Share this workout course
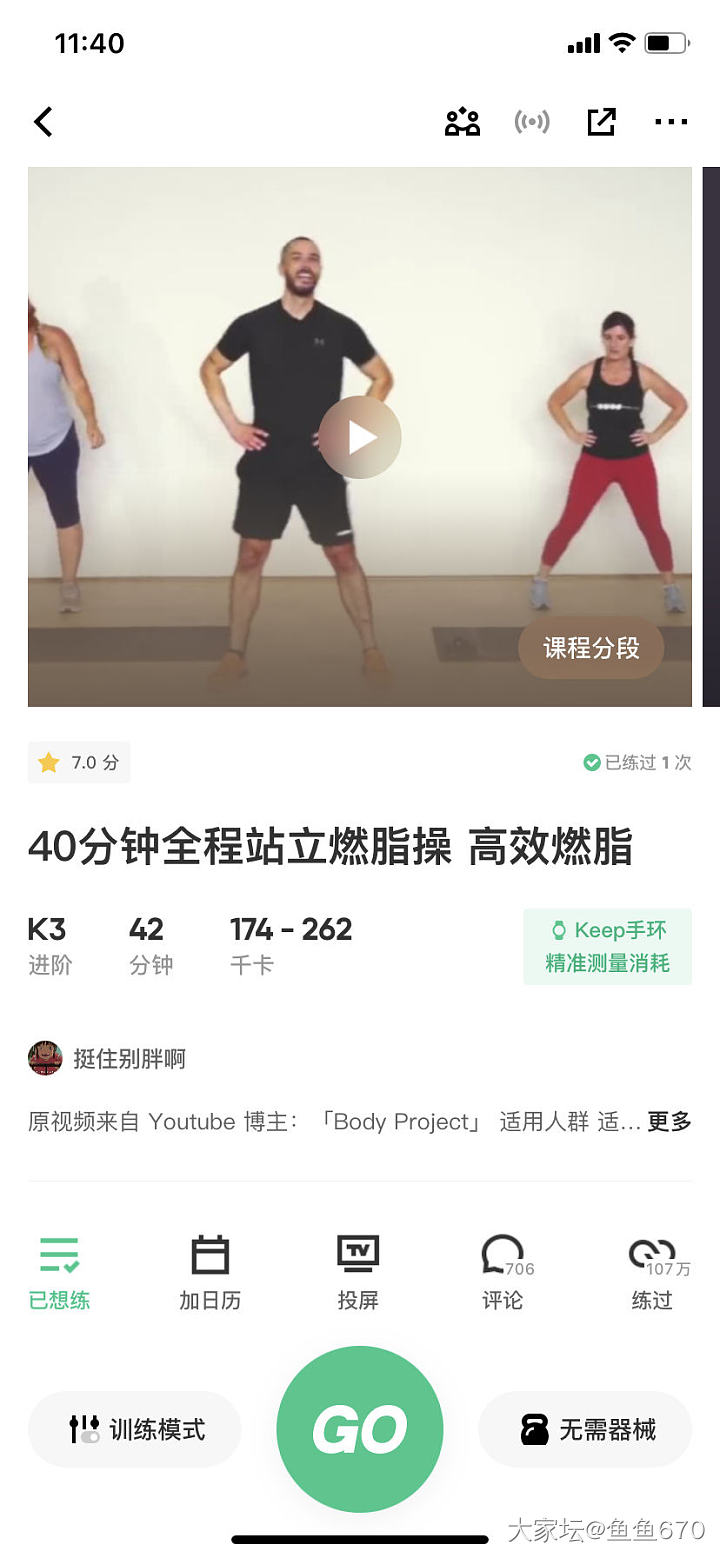720x1558 pixels. point(601,122)
